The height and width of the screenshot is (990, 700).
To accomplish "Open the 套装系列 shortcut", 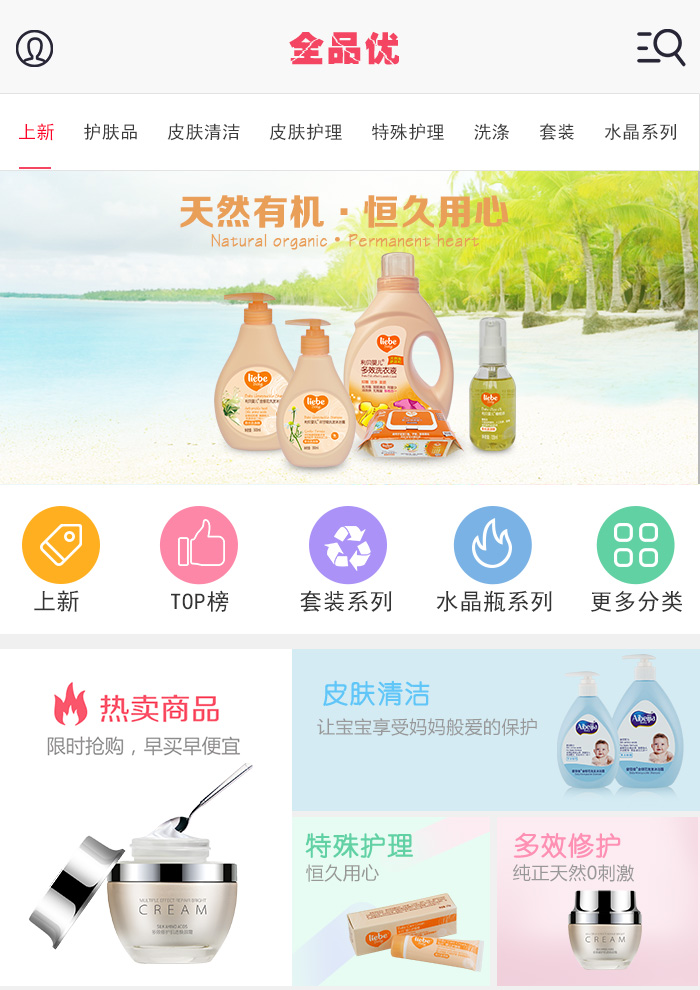I will [347, 559].
